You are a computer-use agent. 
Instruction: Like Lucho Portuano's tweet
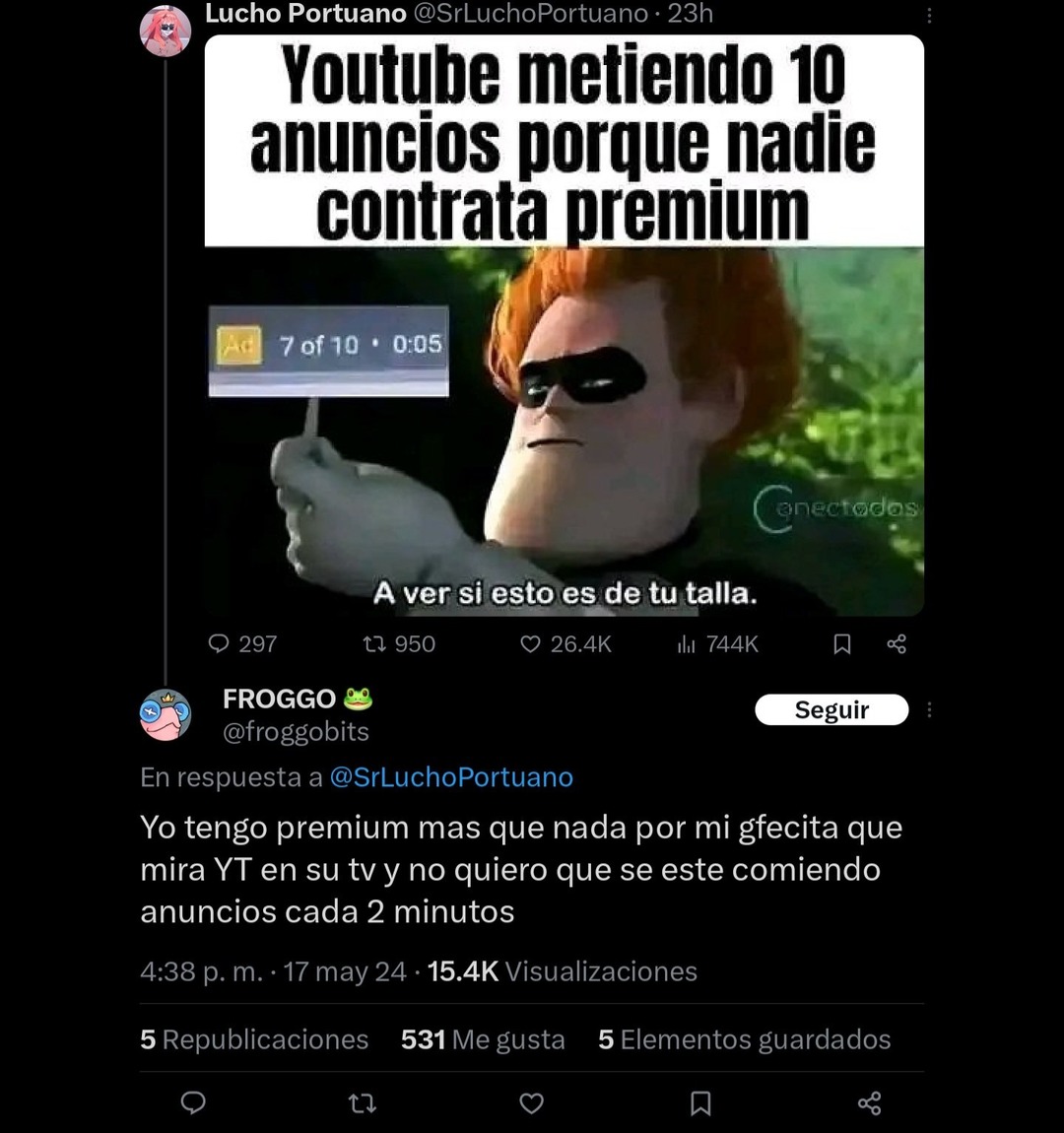click(x=530, y=644)
